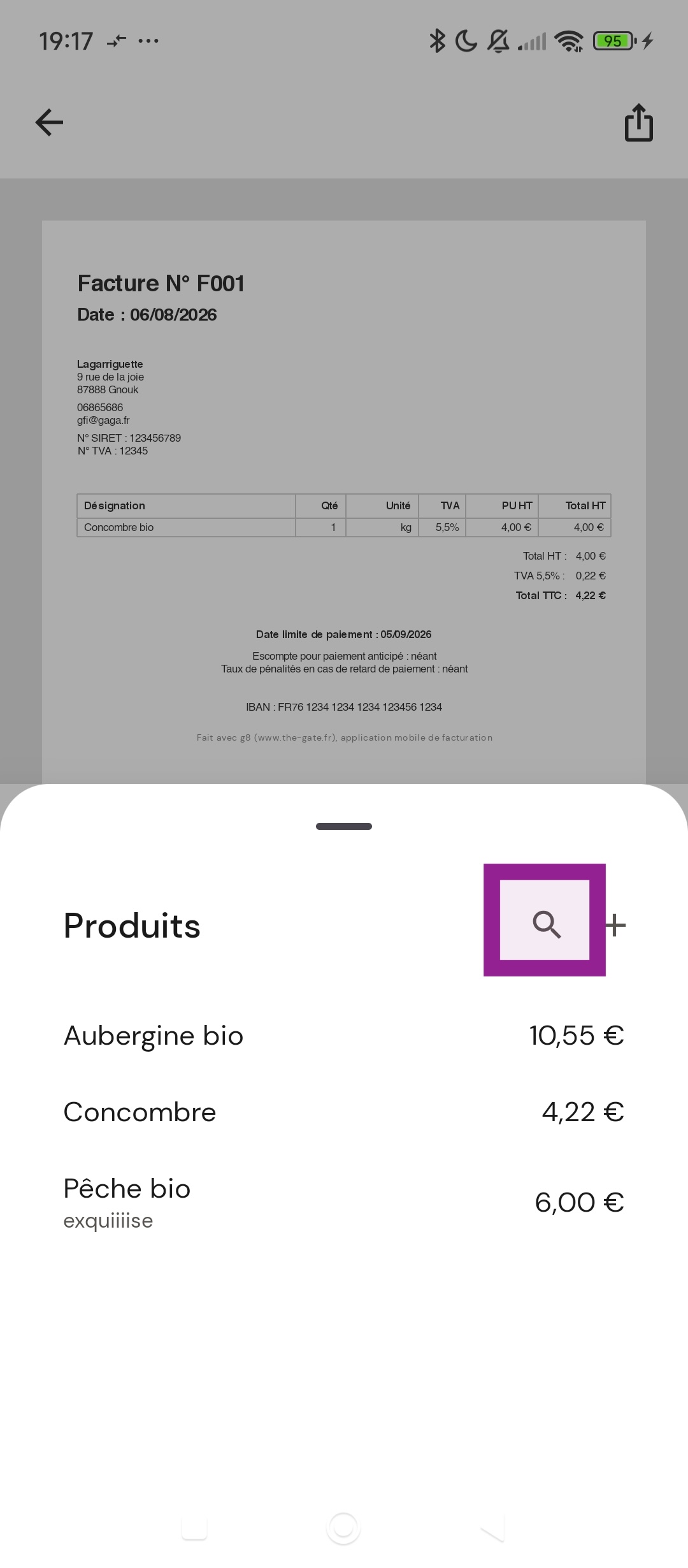The width and height of the screenshot is (688, 1568).
Task: Choose Concombre from the product list
Action: pyautogui.click(x=344, y=1112)
